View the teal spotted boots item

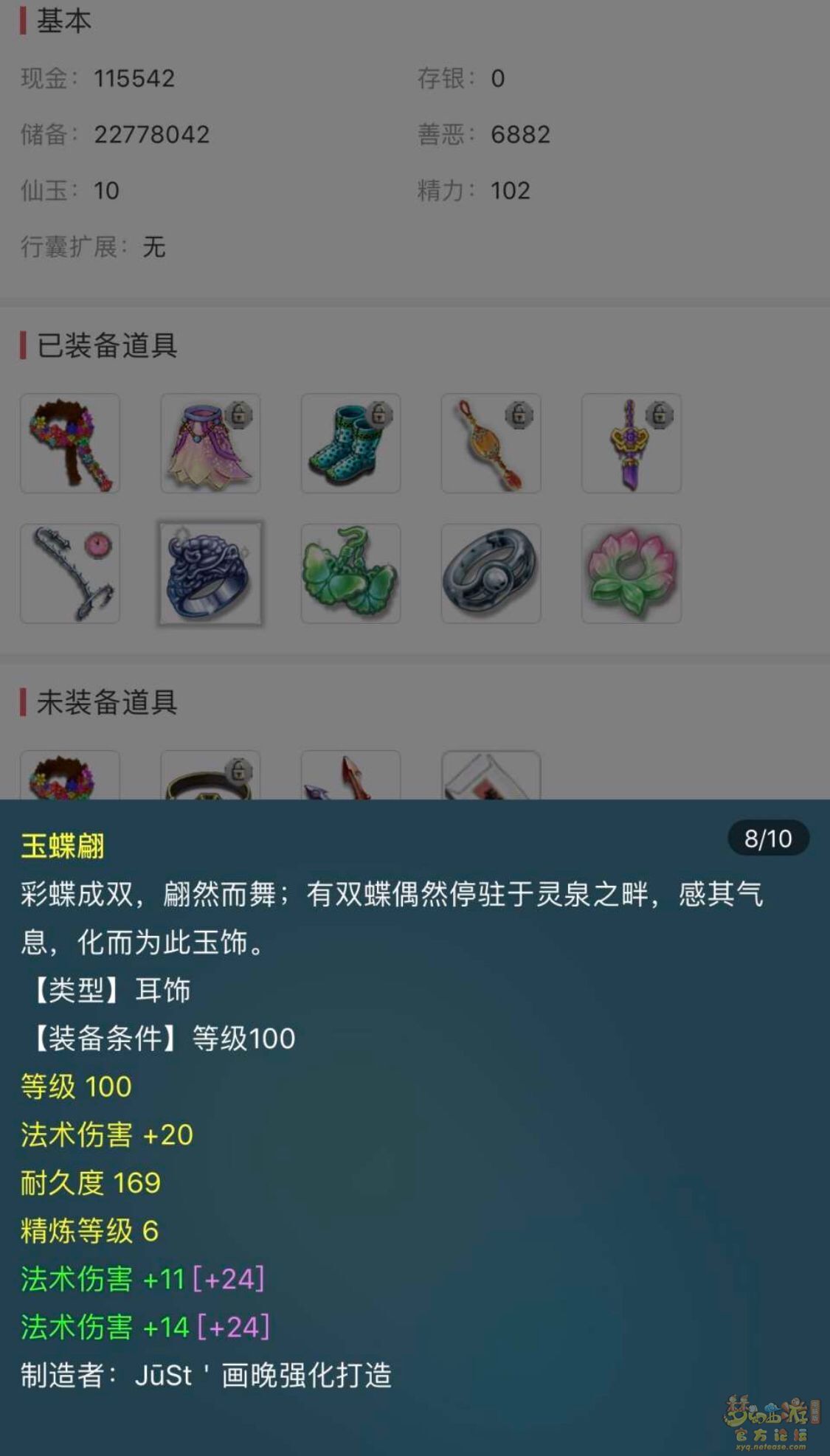pos(350,443)
